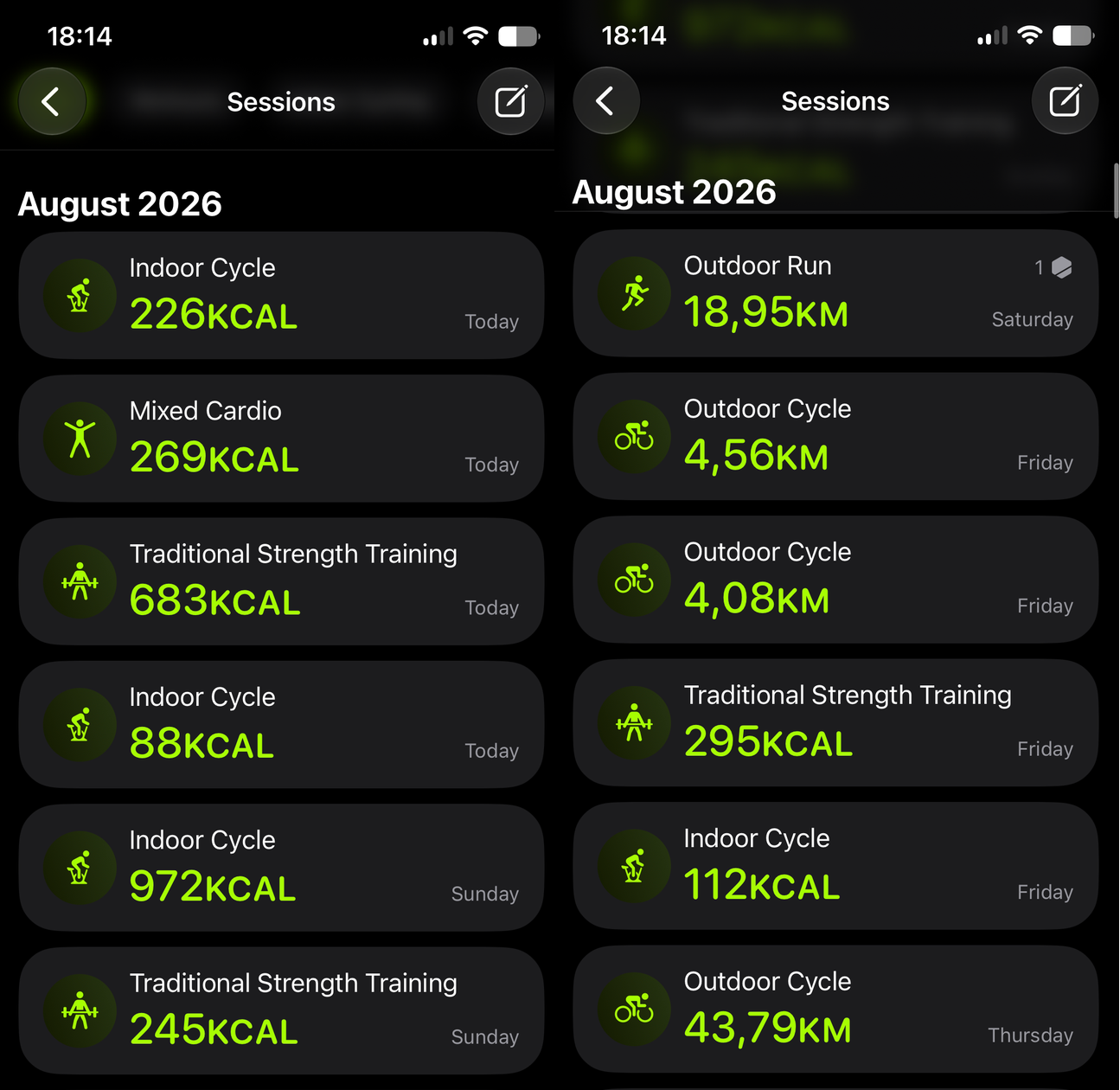Open Sunday's 245 kcal Strength Training session
Viewport: 1120px width, 1090px height.
pos(281,1011)
